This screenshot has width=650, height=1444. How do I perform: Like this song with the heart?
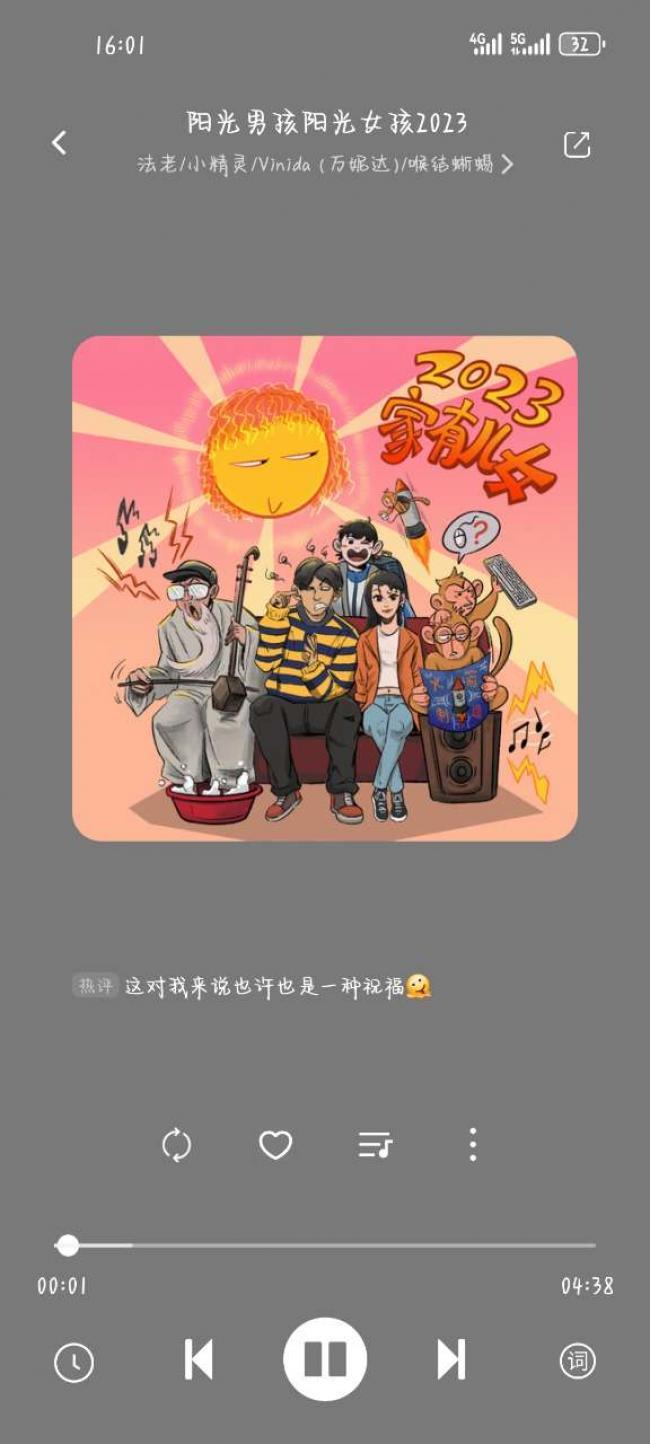point(275,1145)
